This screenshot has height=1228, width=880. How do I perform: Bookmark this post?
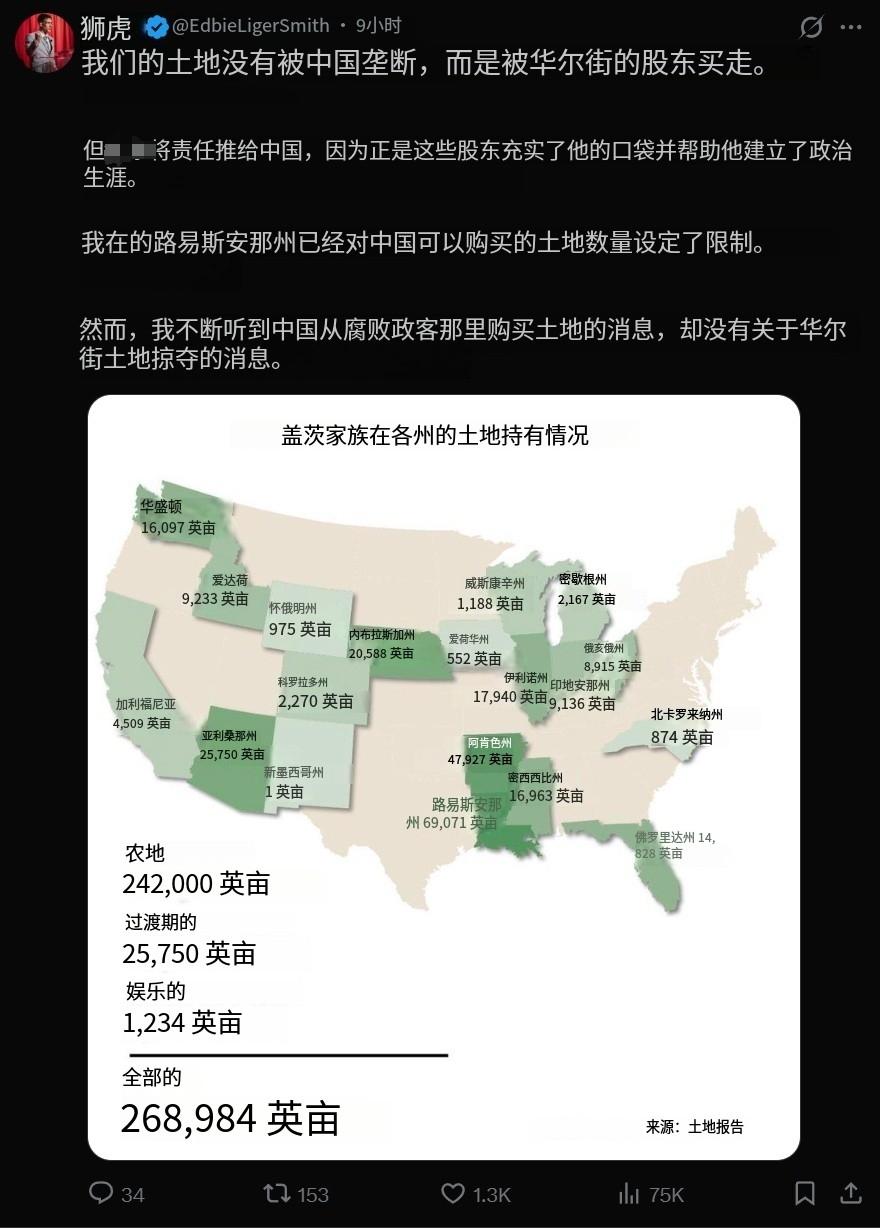(x=804, y=1193)
